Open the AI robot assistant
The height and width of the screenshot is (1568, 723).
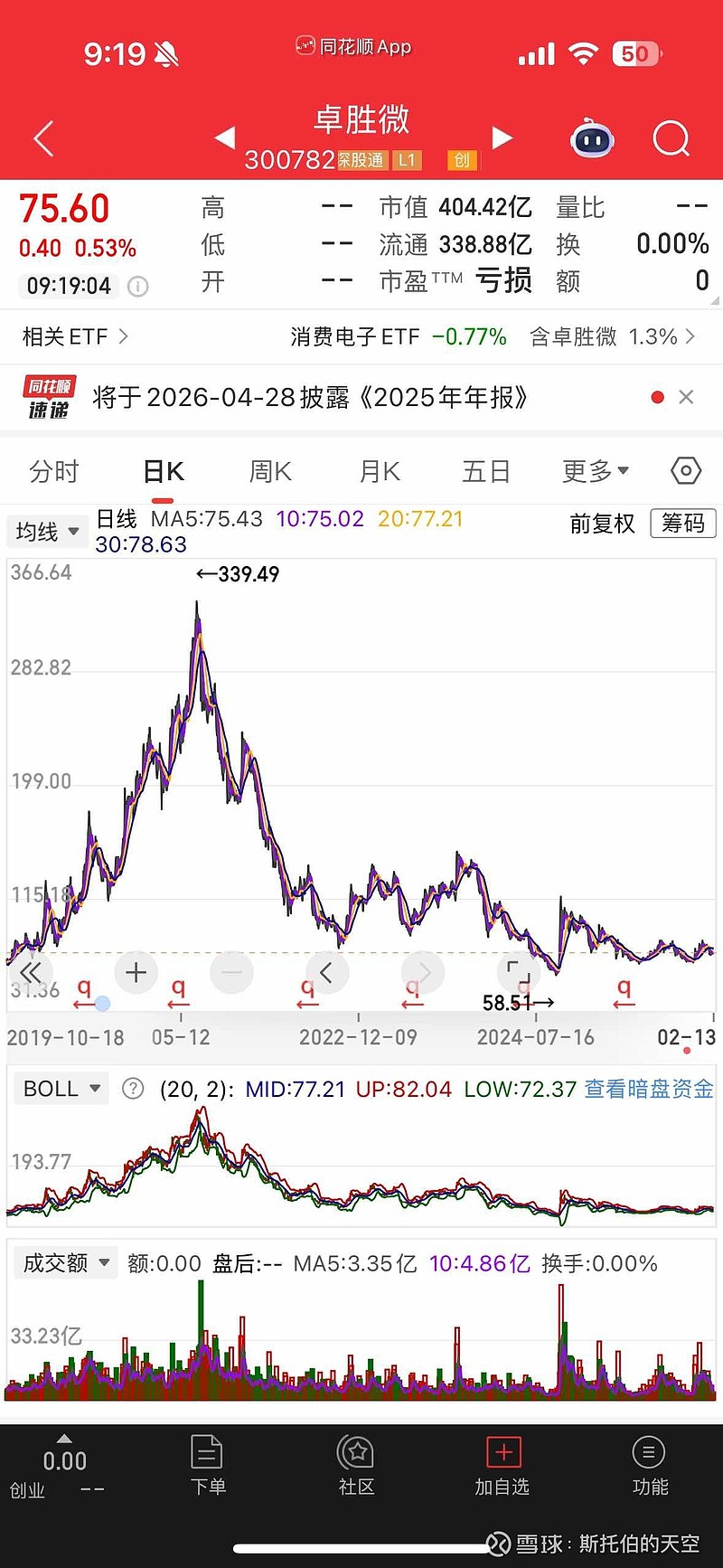[592, 137]
